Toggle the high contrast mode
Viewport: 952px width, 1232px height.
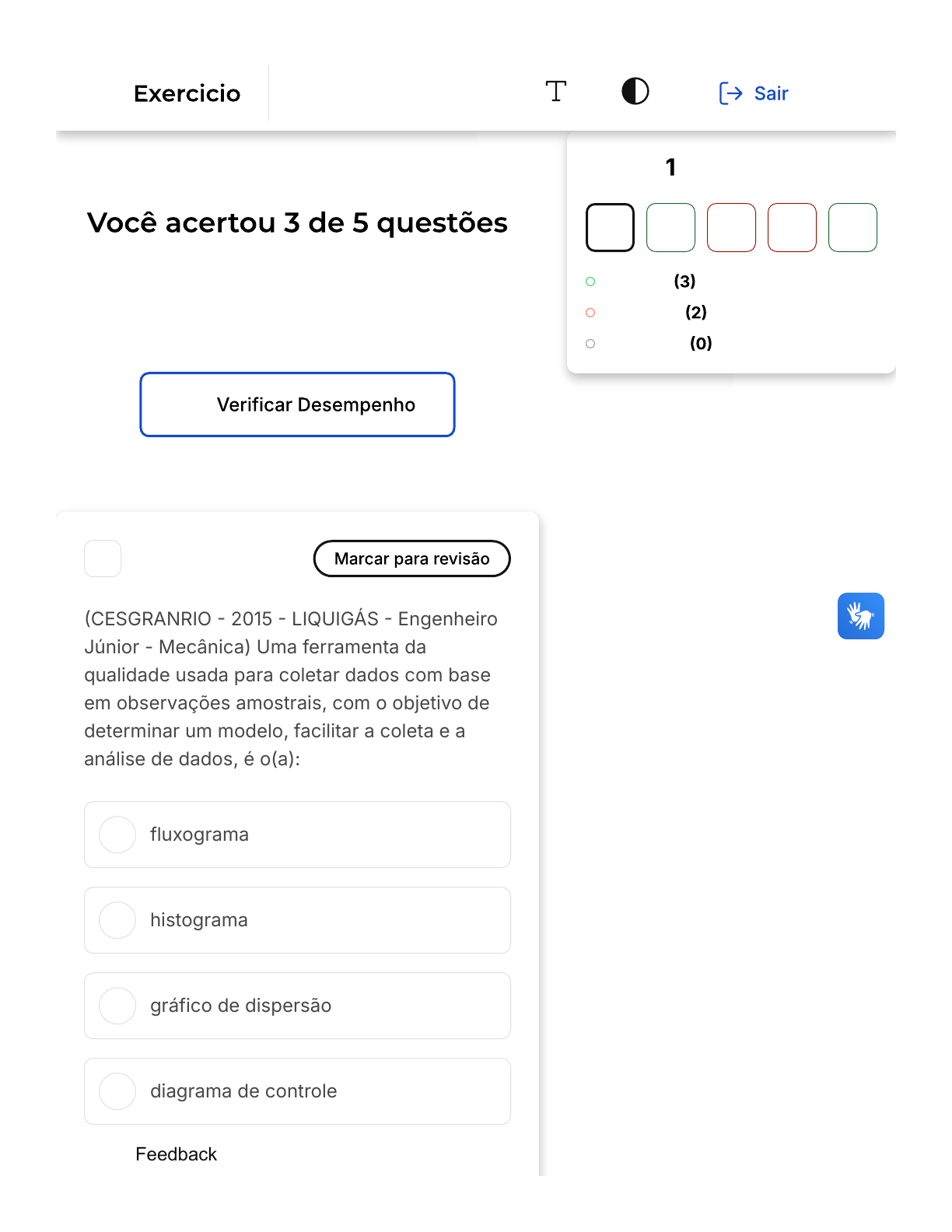(x=635, y=92)
